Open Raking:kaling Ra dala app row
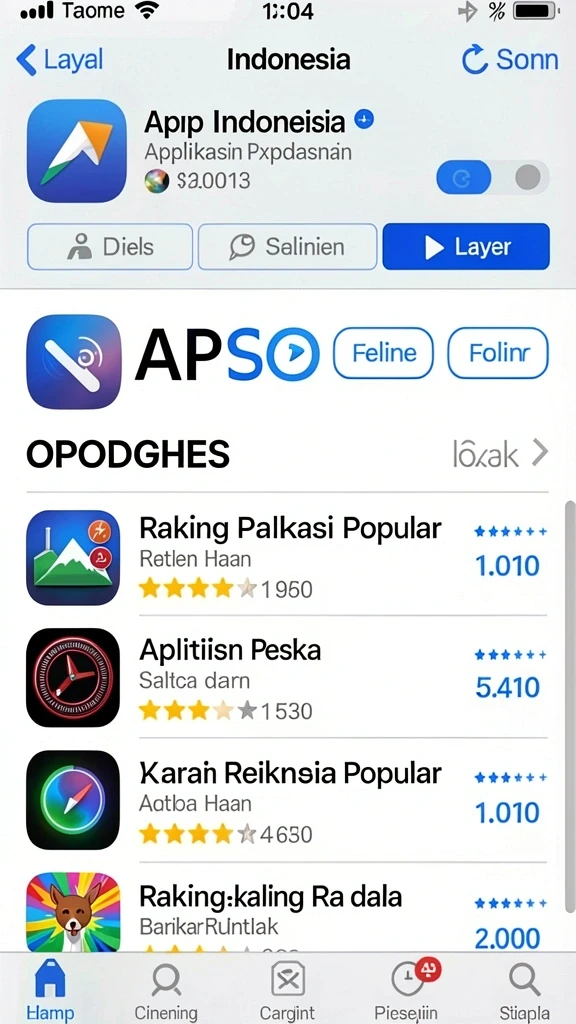 click(x=287, y=910)
